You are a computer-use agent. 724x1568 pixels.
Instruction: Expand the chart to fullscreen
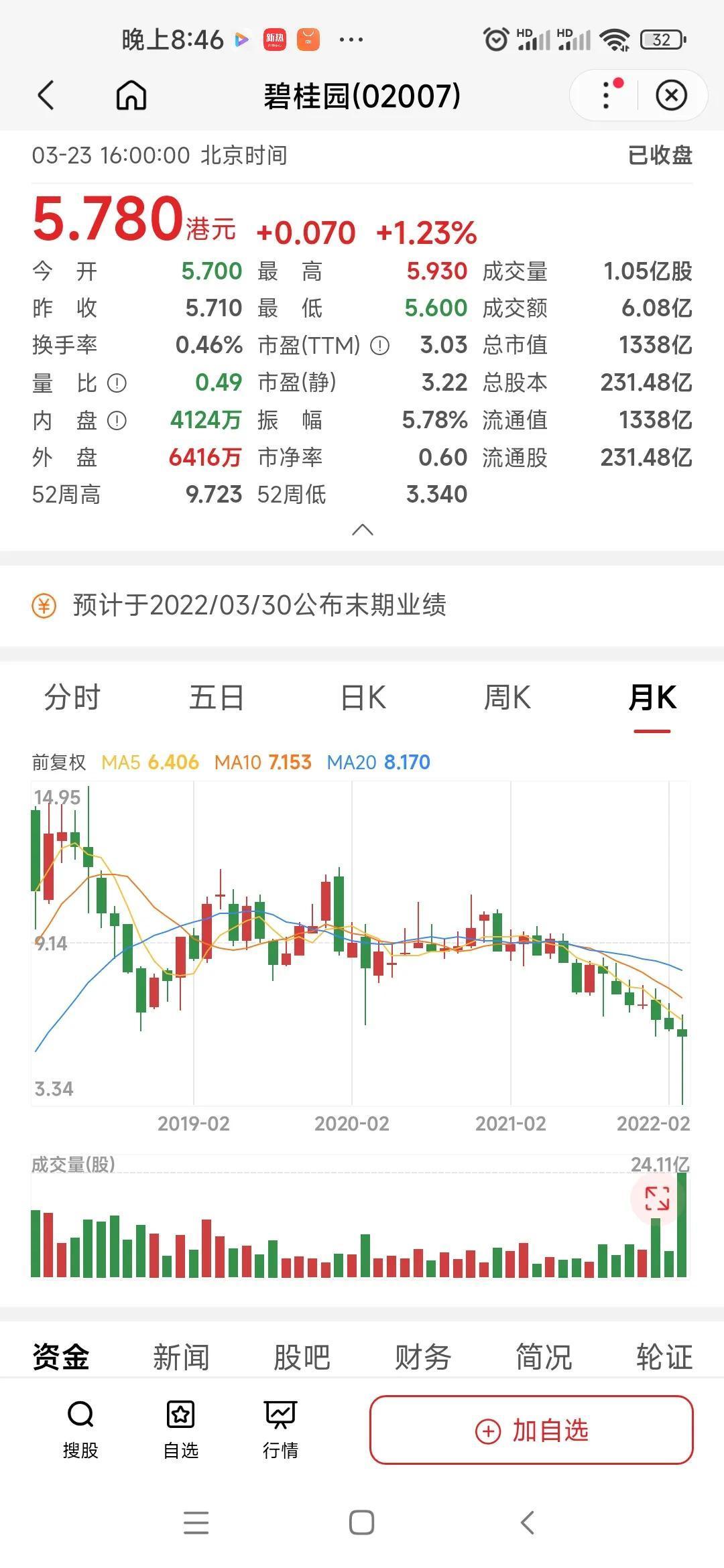point(657,1198)
